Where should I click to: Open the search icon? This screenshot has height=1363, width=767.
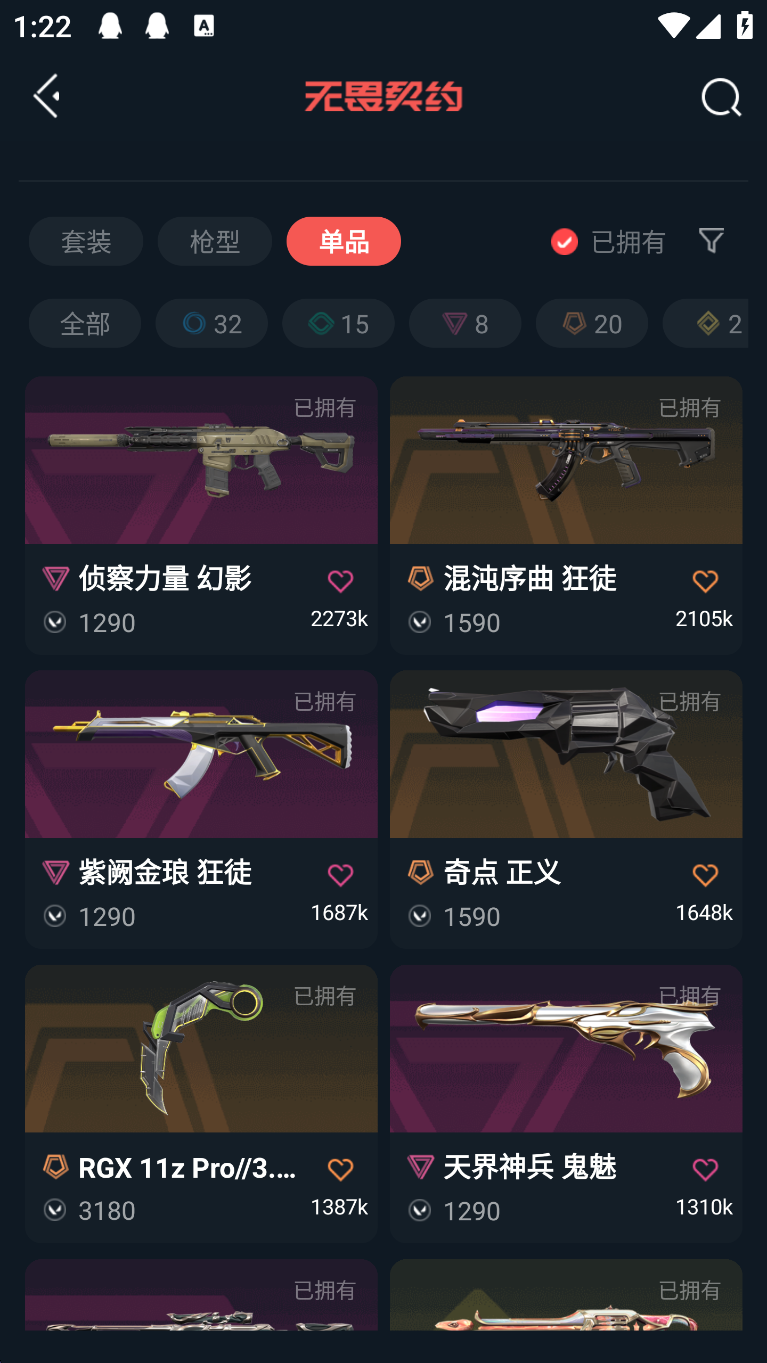coord(721,98)
